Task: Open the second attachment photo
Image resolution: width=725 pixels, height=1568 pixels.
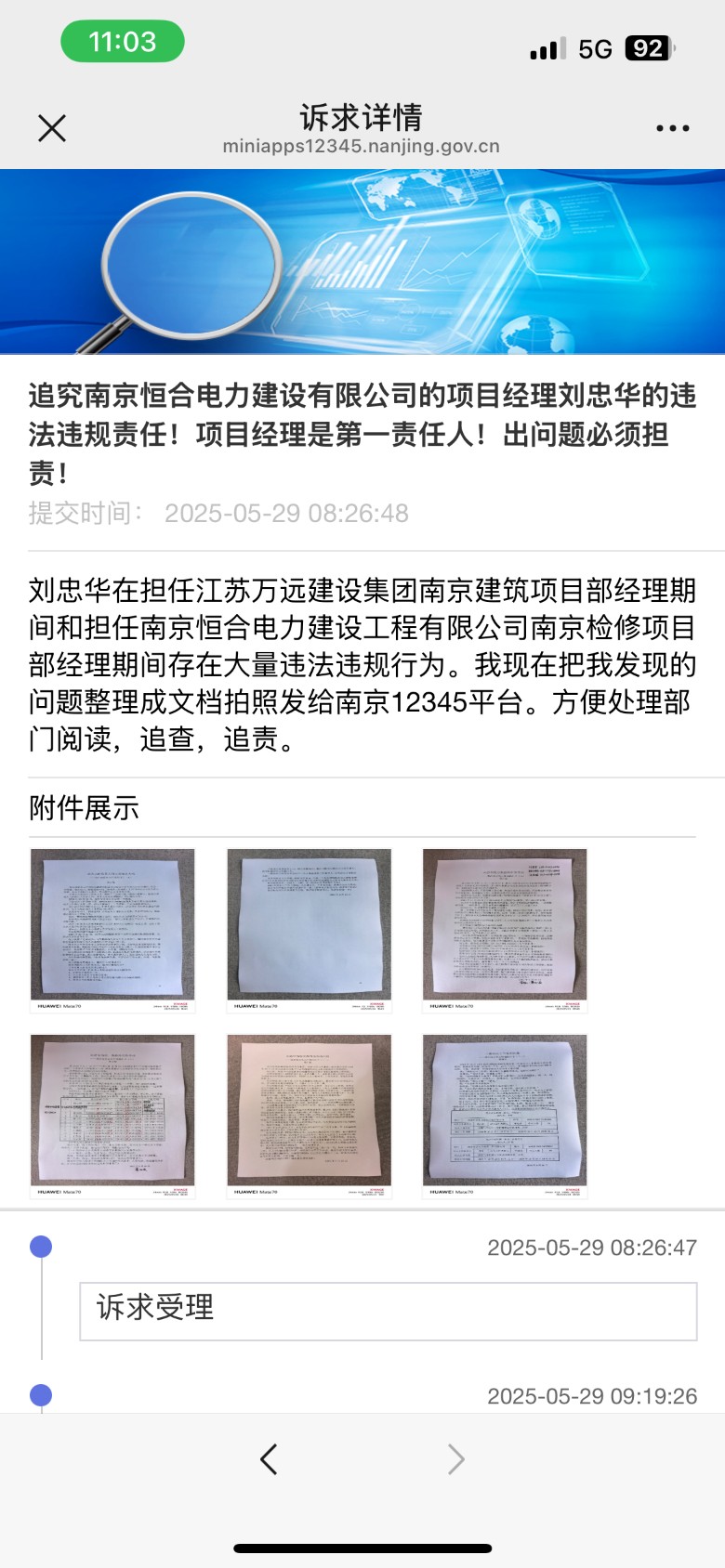Action: pos(309,930)
